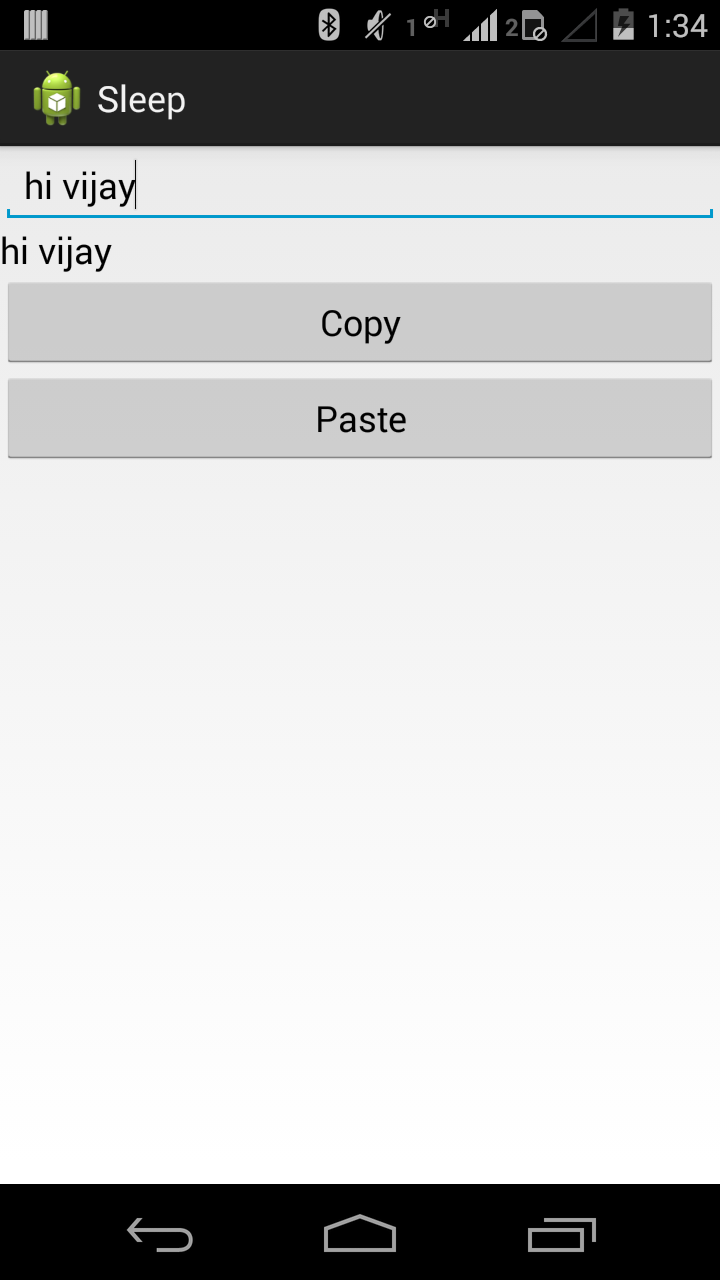Tap the cellular signal strength icon
This screenshot has height=1280, width=720.
click(480, 24)
